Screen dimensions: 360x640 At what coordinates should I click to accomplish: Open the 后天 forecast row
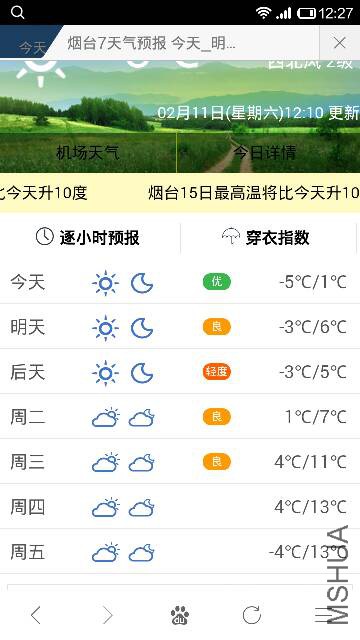(x=180, y=372)
